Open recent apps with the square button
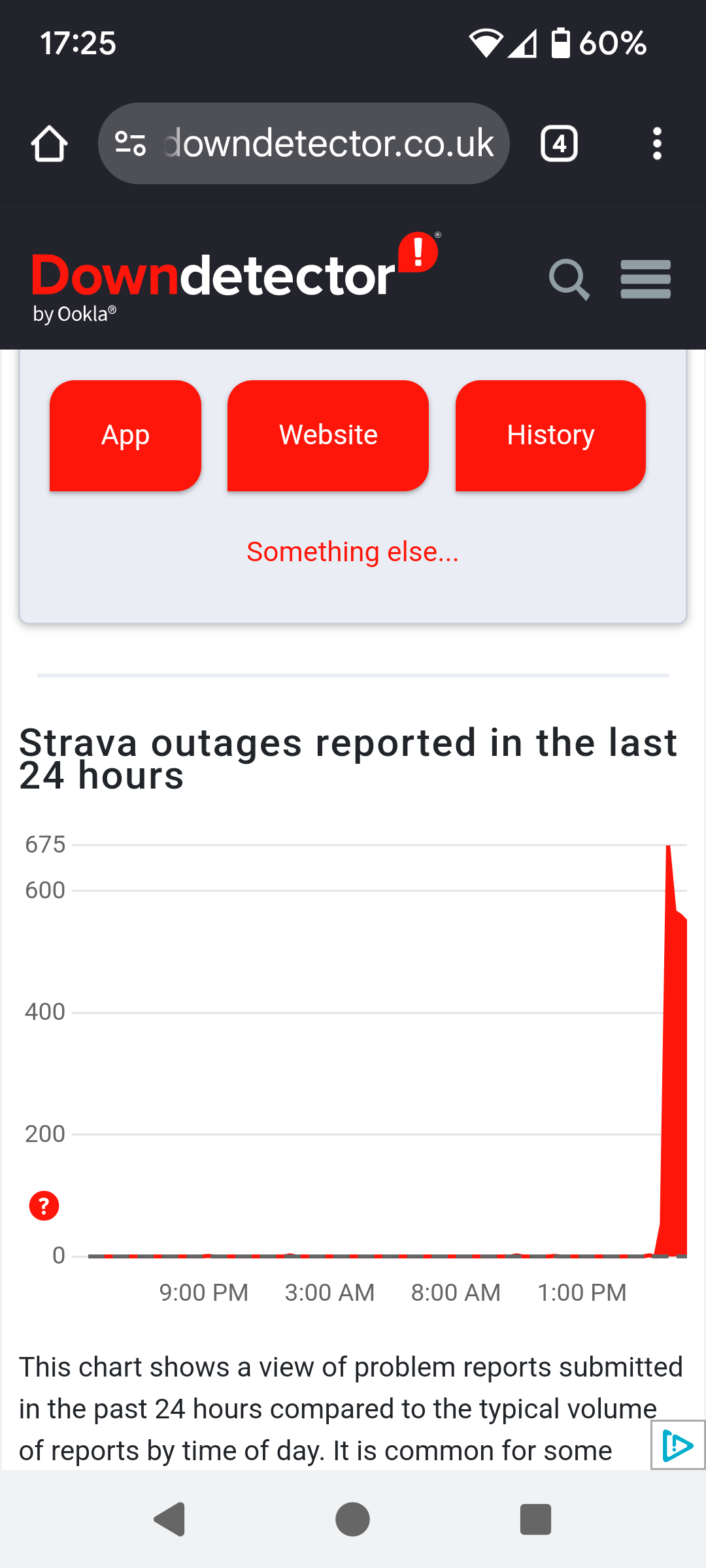706x1568 pixels. (x=536, y=1519)
